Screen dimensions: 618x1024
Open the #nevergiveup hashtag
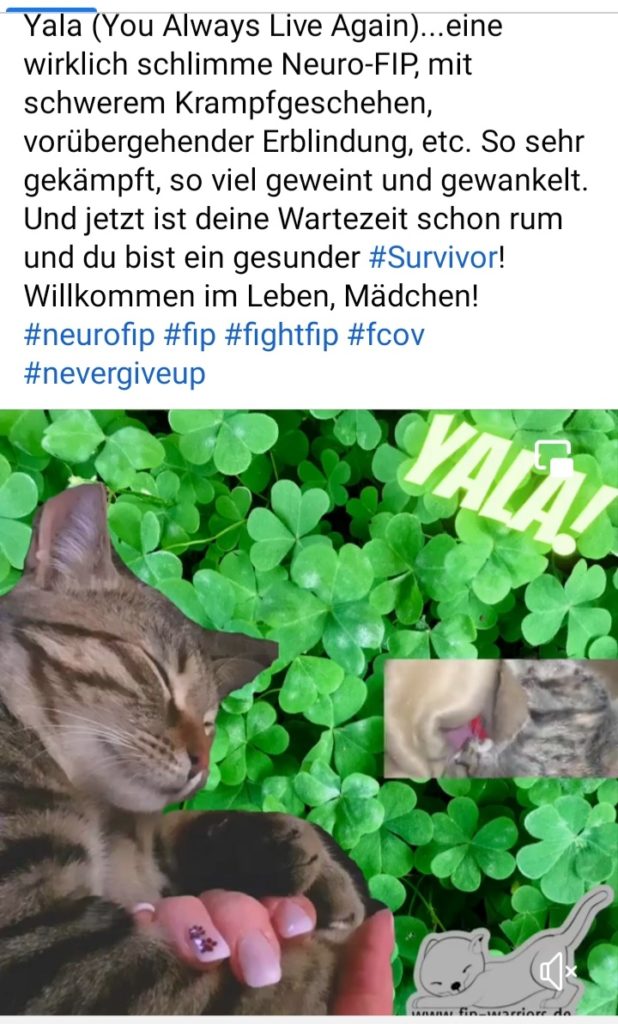114,374
